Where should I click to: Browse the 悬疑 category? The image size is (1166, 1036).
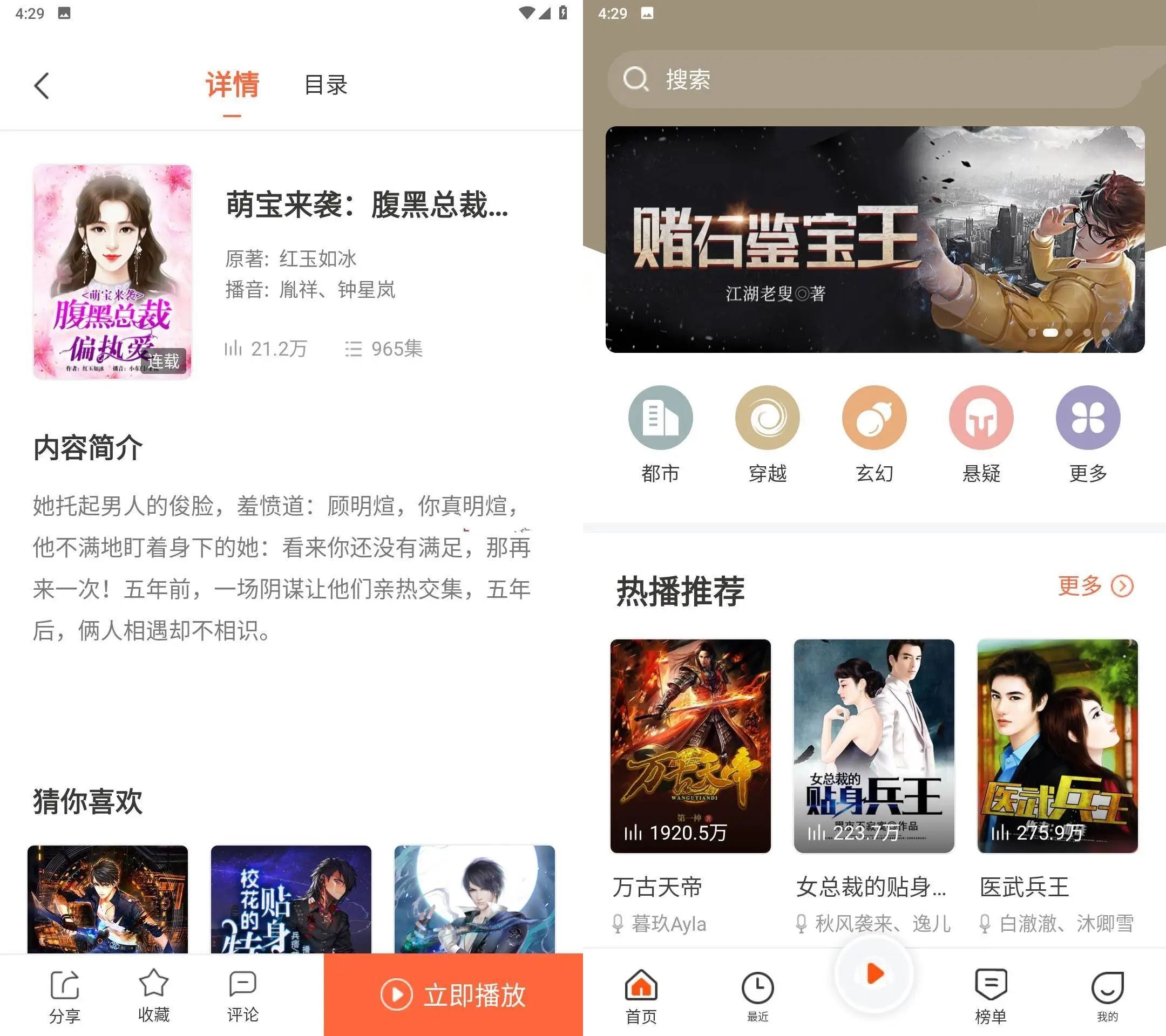point(981,433)
